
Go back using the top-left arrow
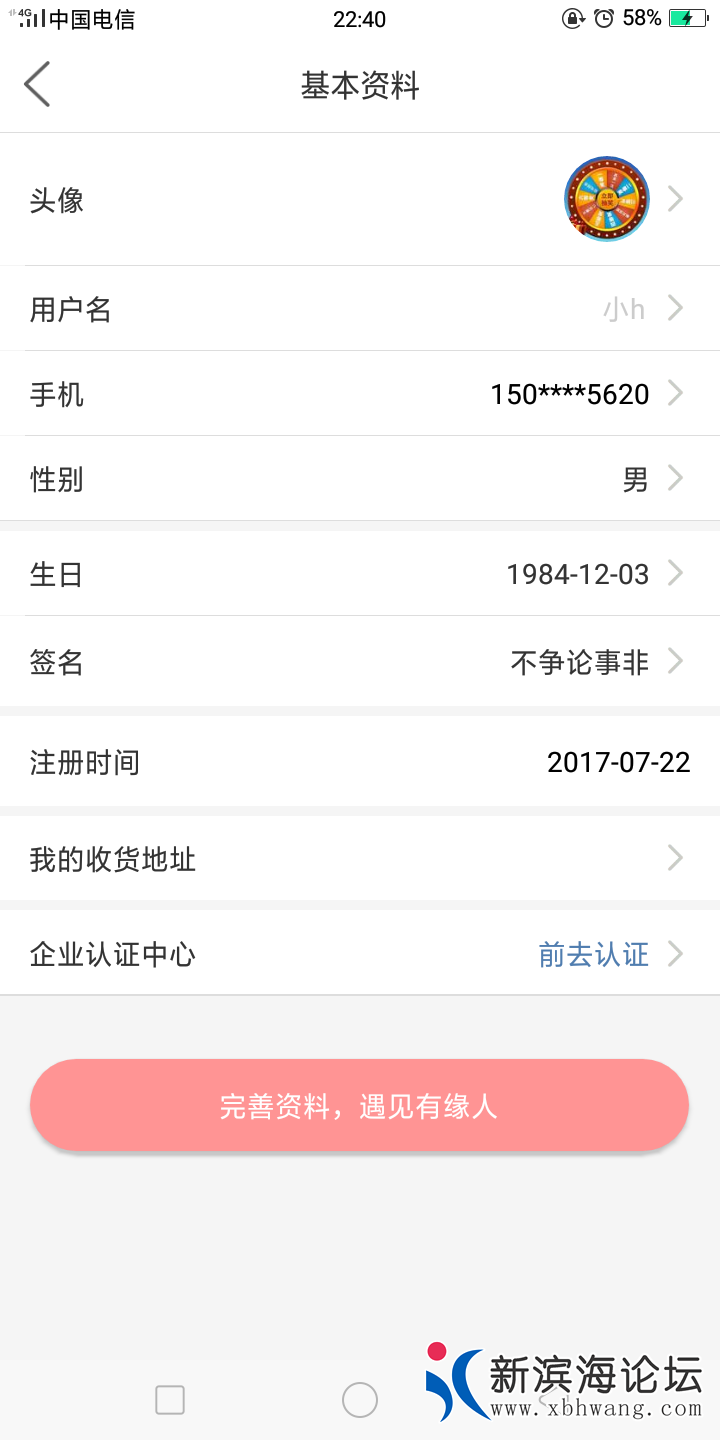point(38,84)
